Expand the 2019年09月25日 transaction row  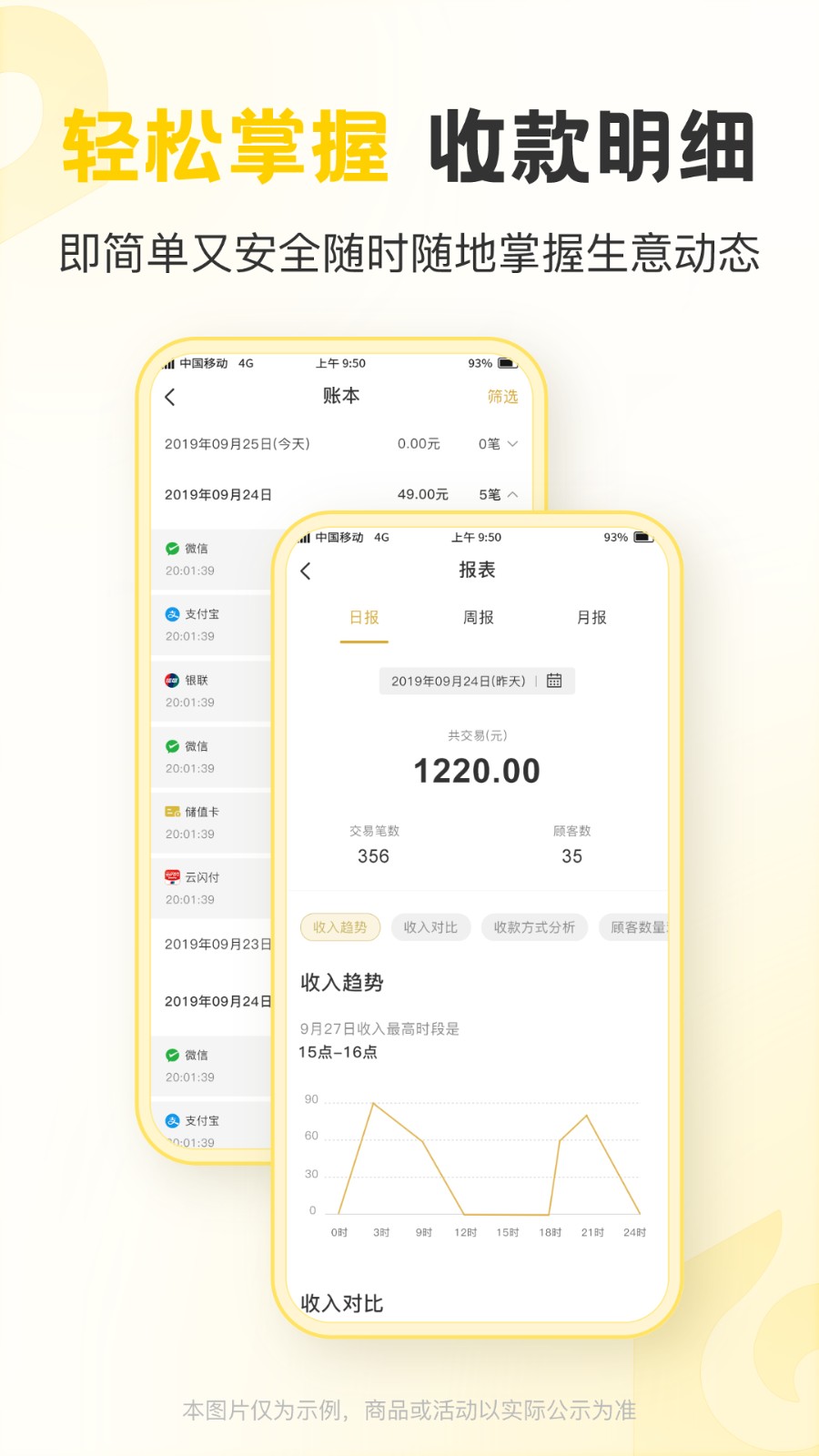[511, 444]
